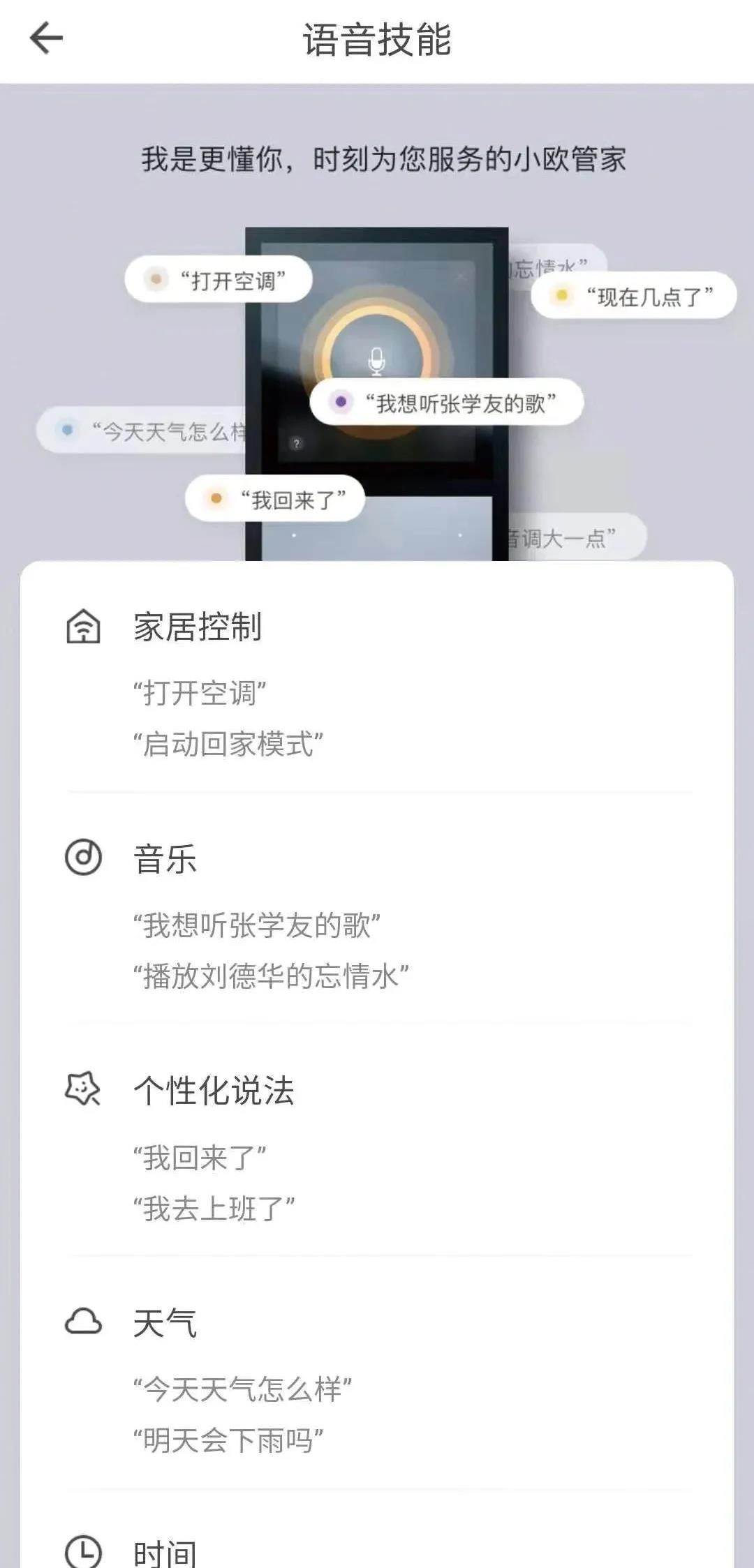Go back from the 语音技能 page

pyautogui.click(x=46, y=38)
